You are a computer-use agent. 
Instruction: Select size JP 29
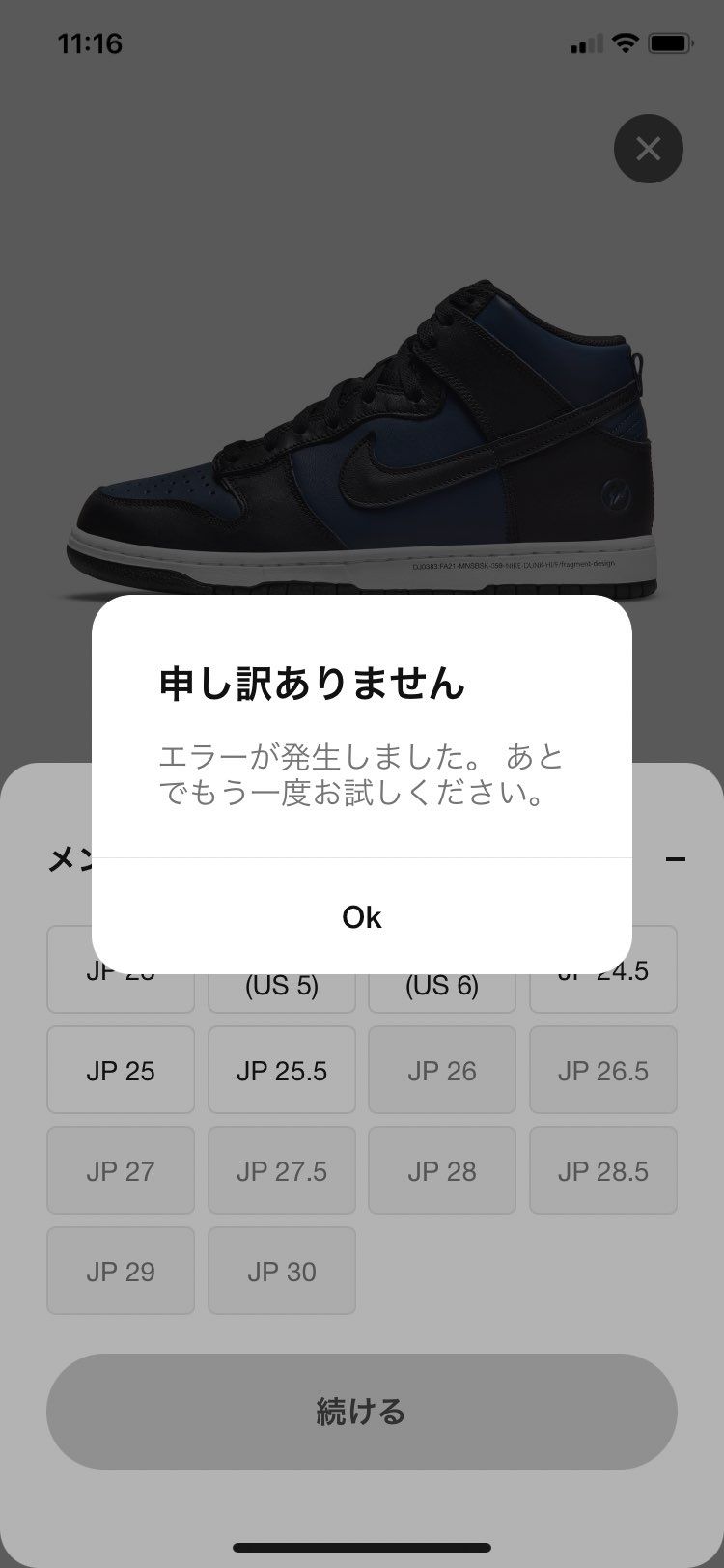tap(120, 1271)
